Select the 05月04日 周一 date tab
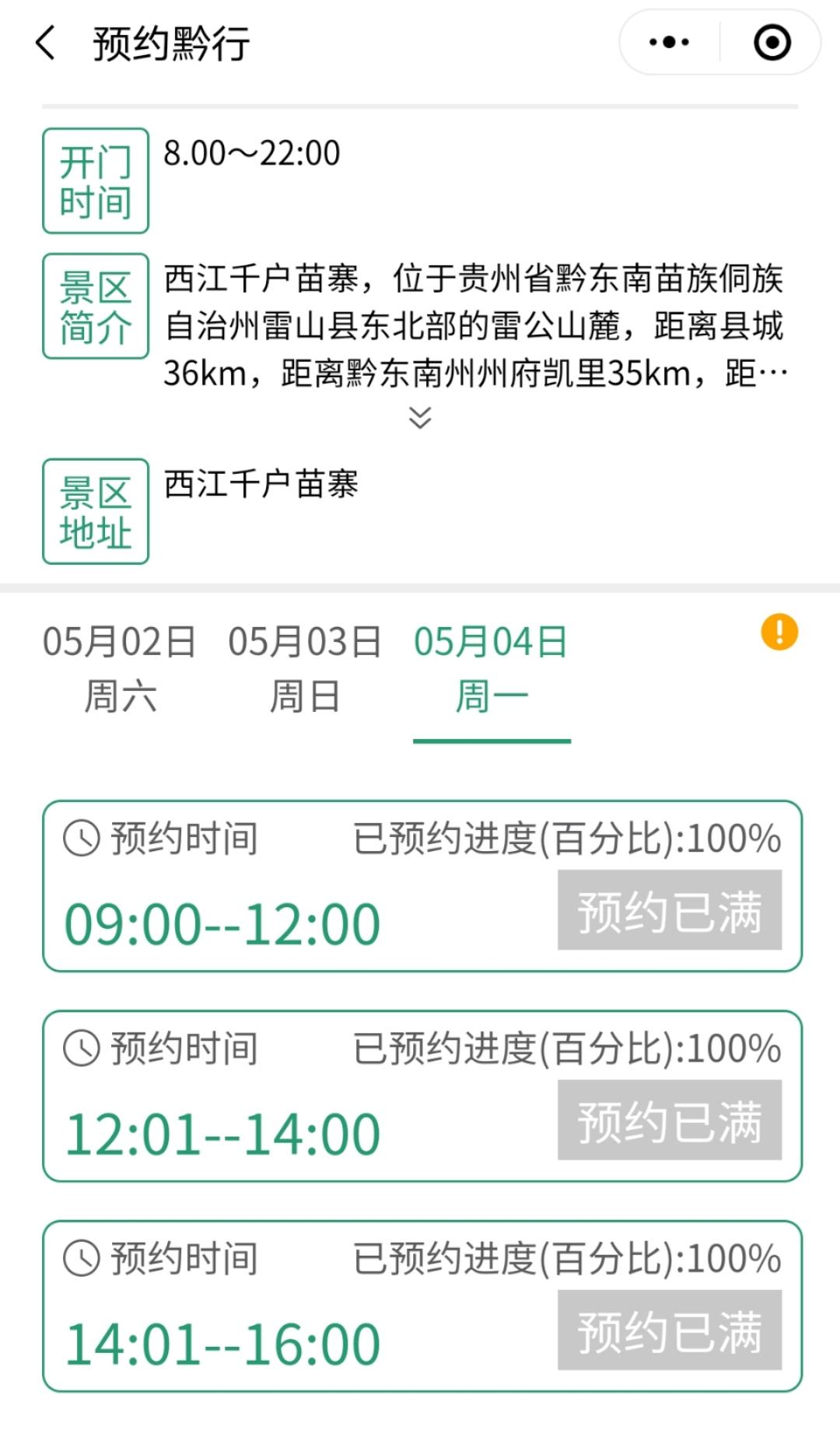The height and width of the screenshot is (1430, 840). point(491,669)
